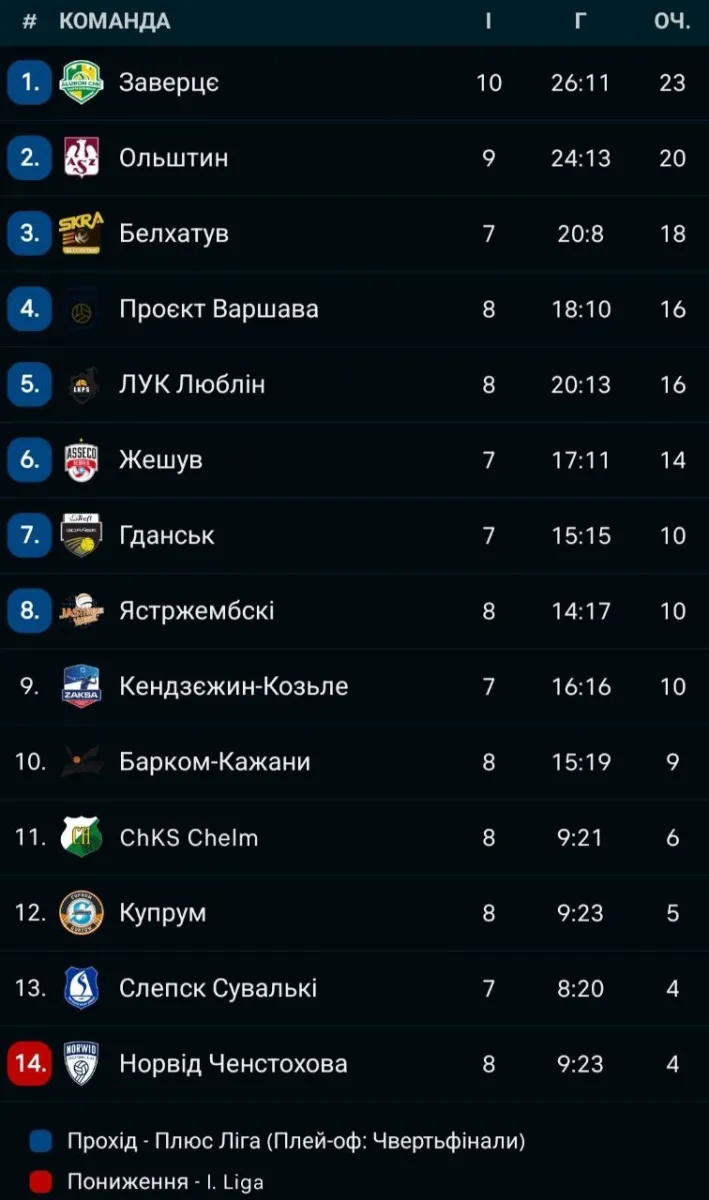Select Купрум in the standings
The width and height of the screenshot is (709, 1200).
click(x=163, y=913)
